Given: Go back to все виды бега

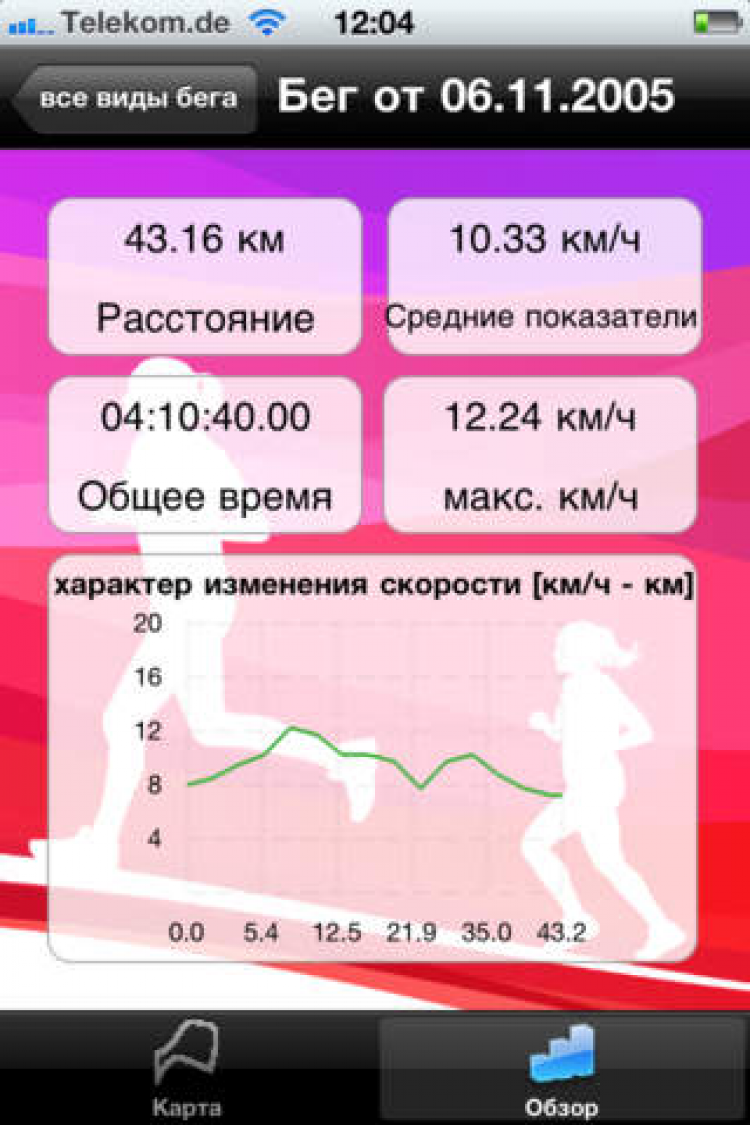Looking at the screenshot, I should point(136,99).
